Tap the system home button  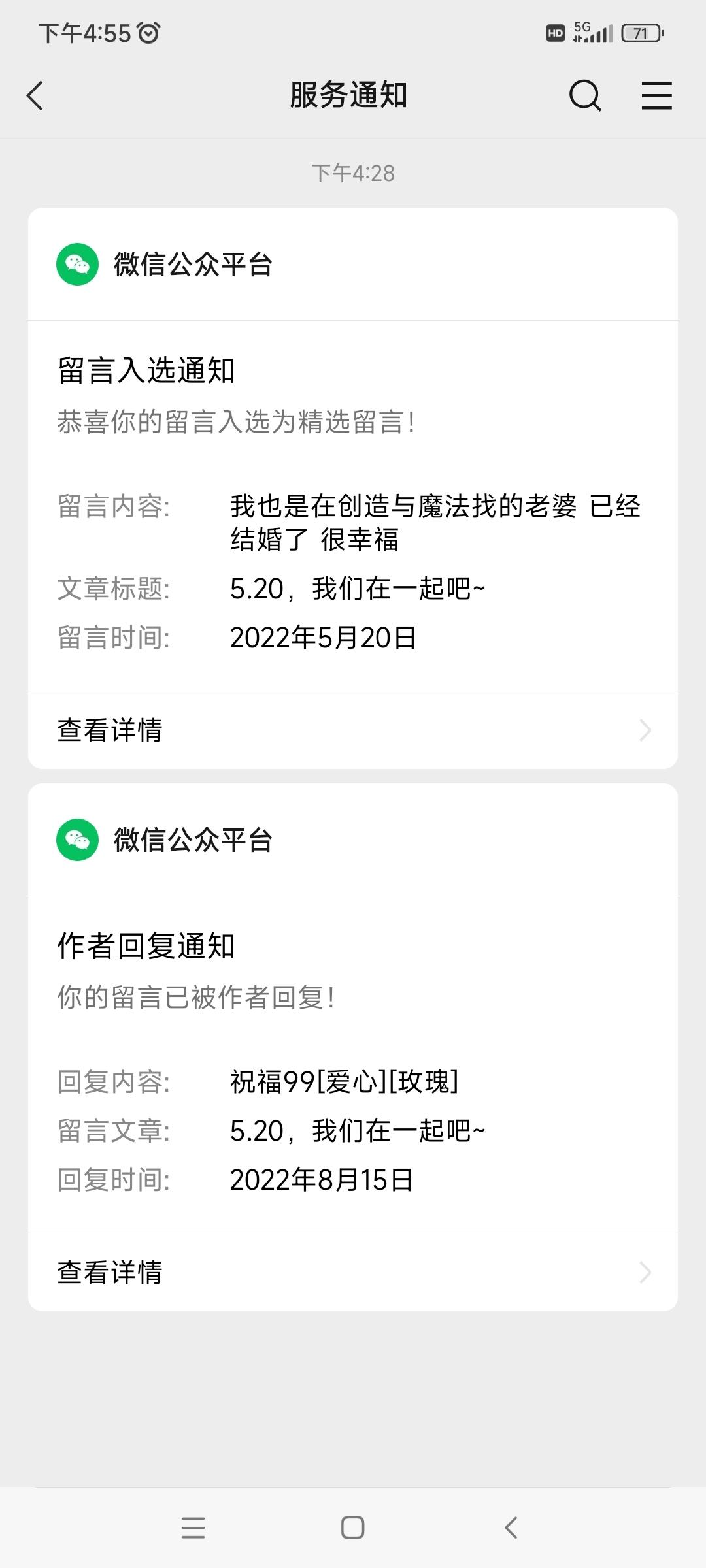pos(353,1527)
